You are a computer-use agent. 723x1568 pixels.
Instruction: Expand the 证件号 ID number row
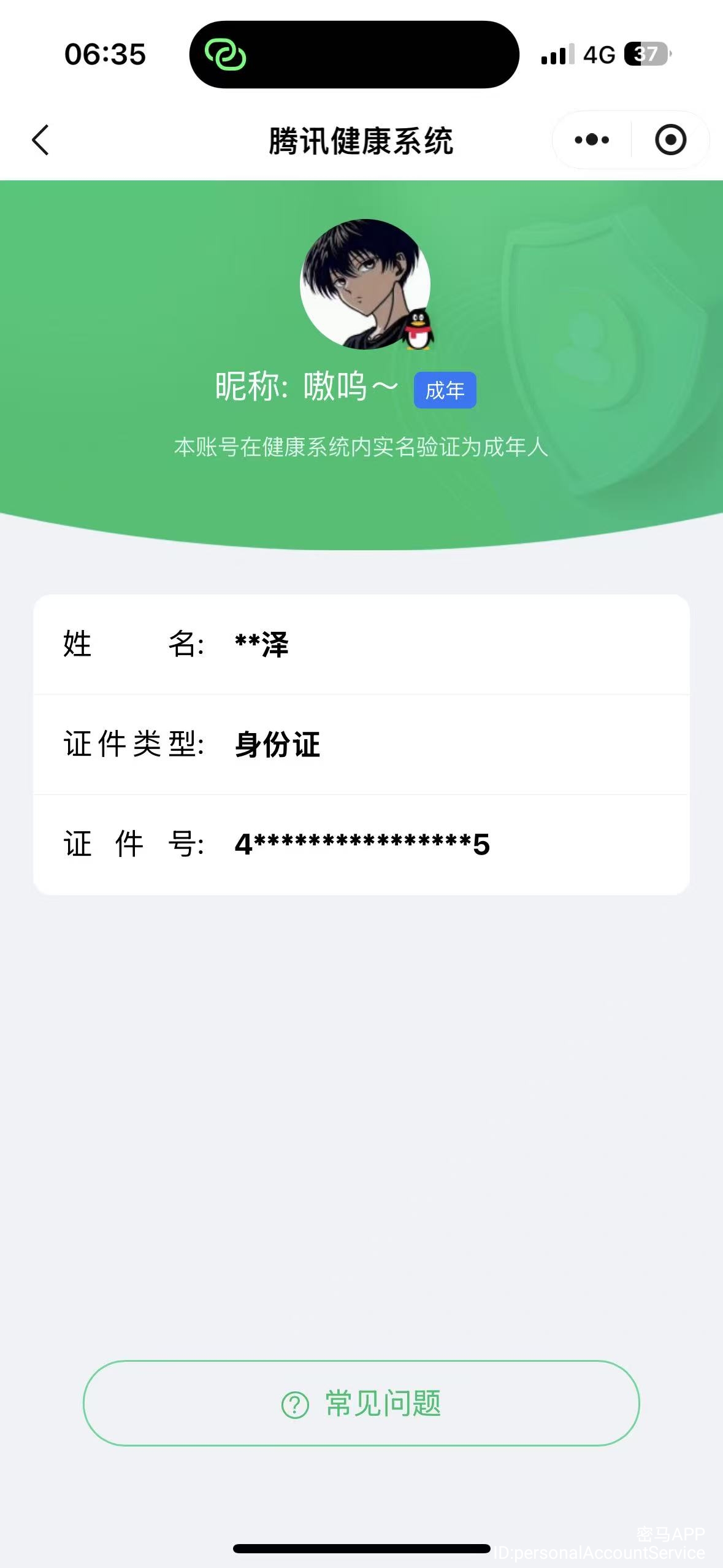[361, 844]
